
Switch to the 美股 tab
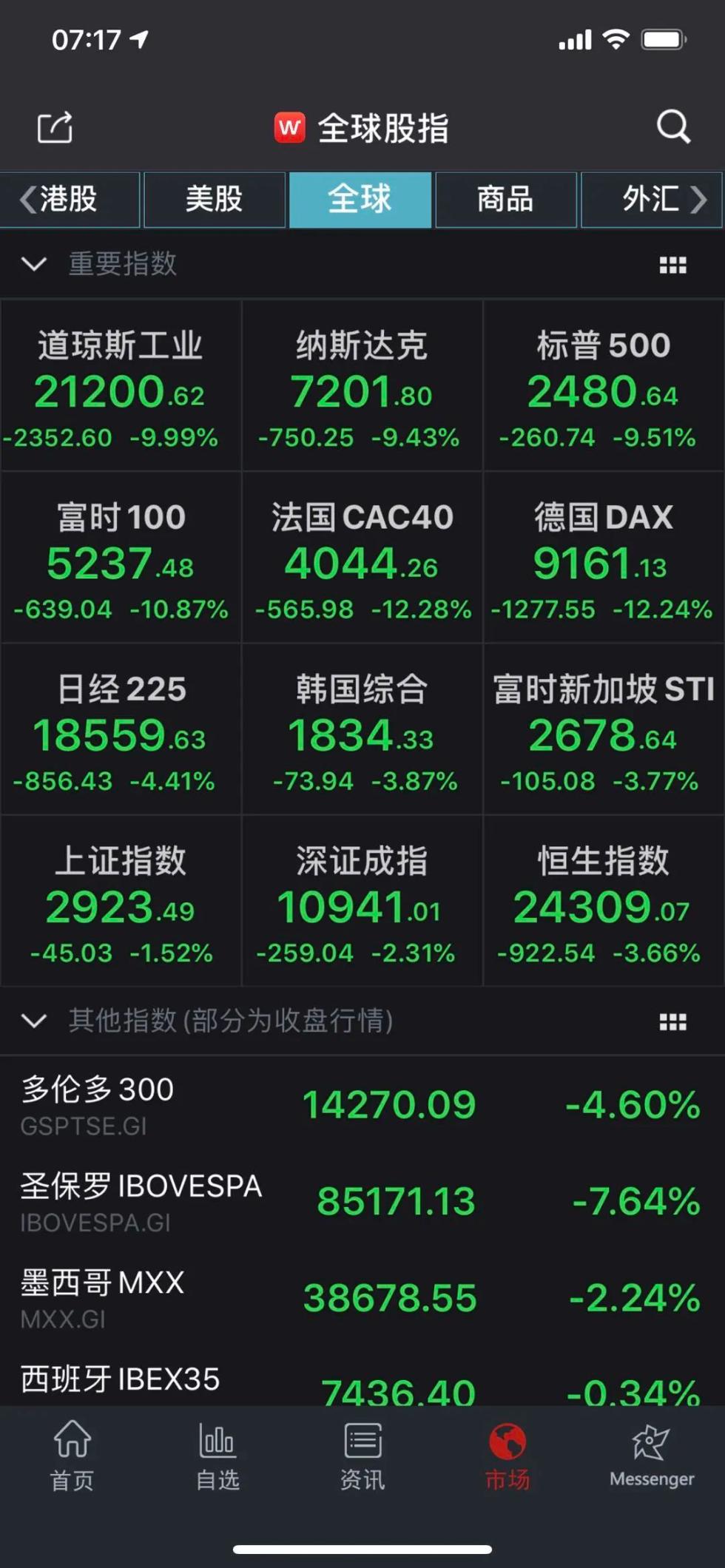tap(214, 199)
